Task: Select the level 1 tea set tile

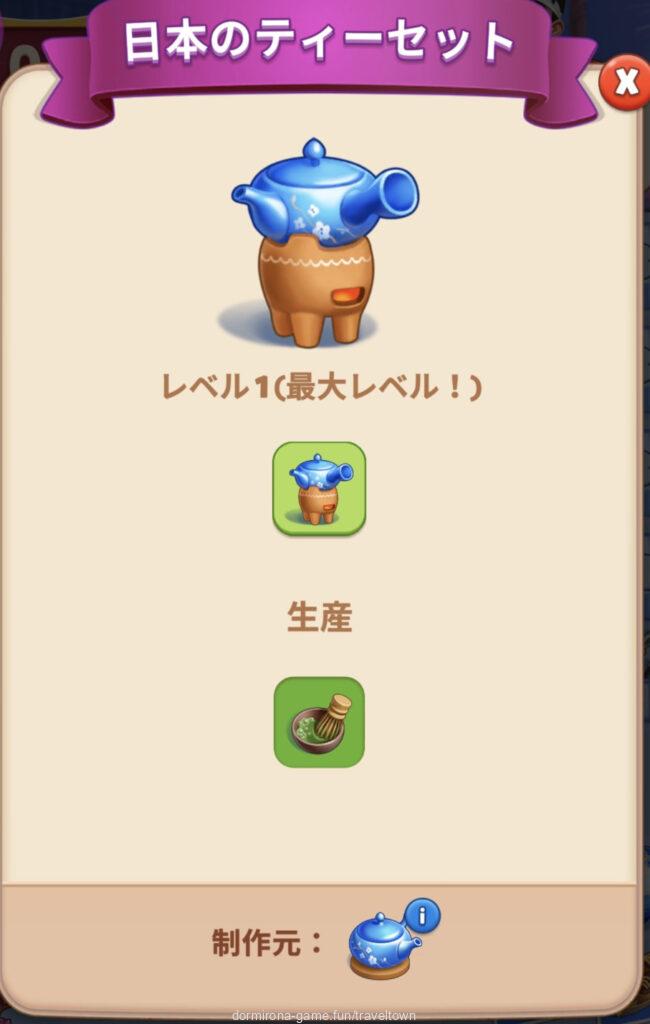Action: pos(319,488)
